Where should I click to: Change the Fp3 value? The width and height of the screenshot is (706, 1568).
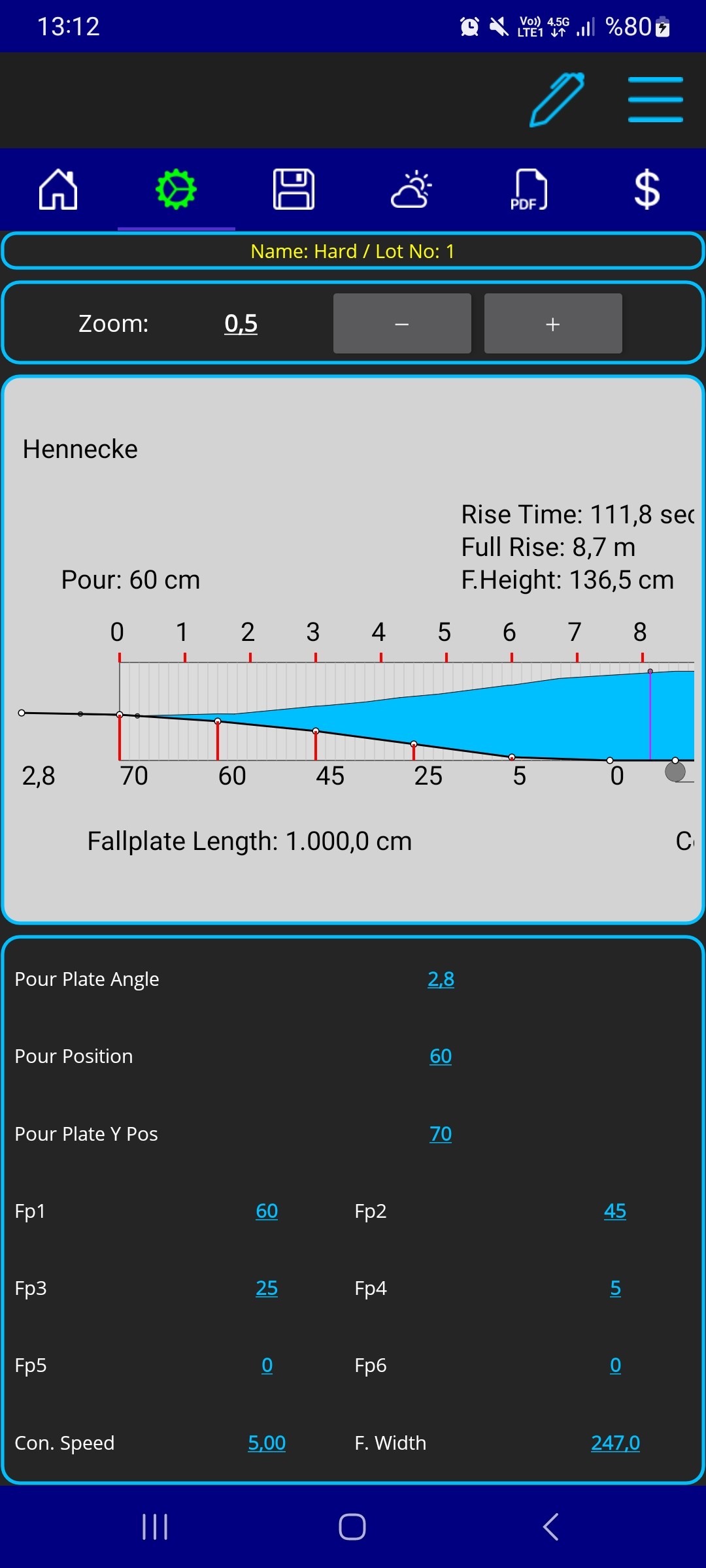(267, 1288)
